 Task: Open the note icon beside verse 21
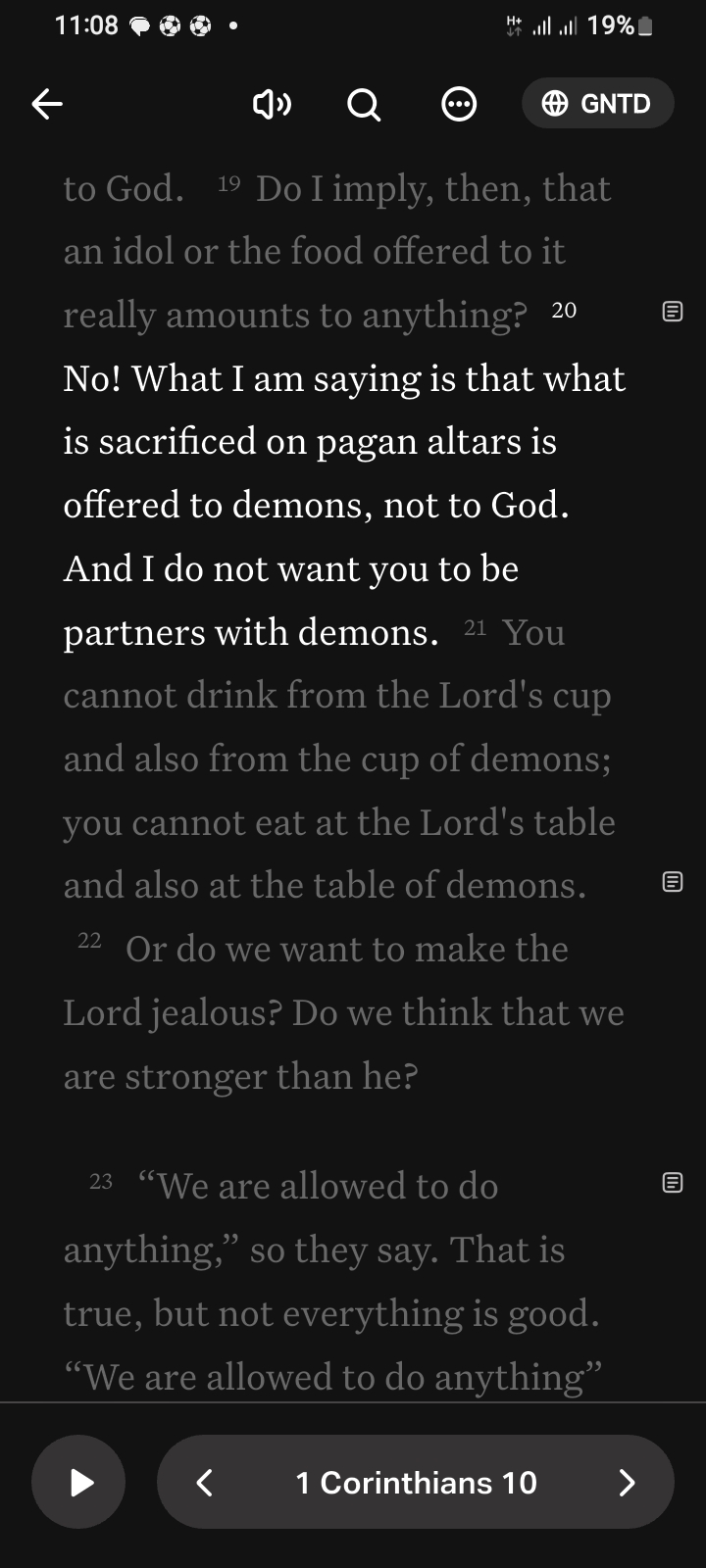tap(673, 881)
